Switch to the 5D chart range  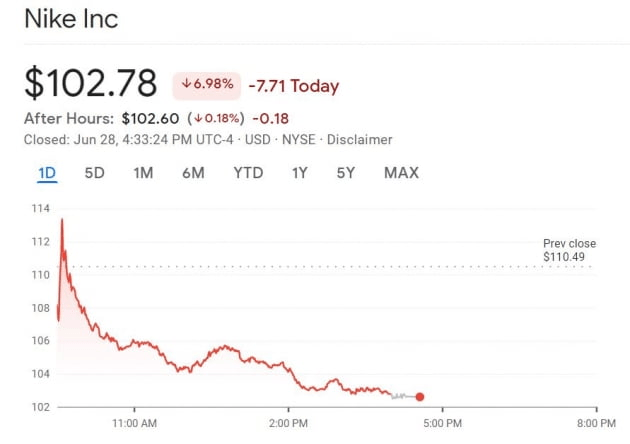tap(94, 173)
